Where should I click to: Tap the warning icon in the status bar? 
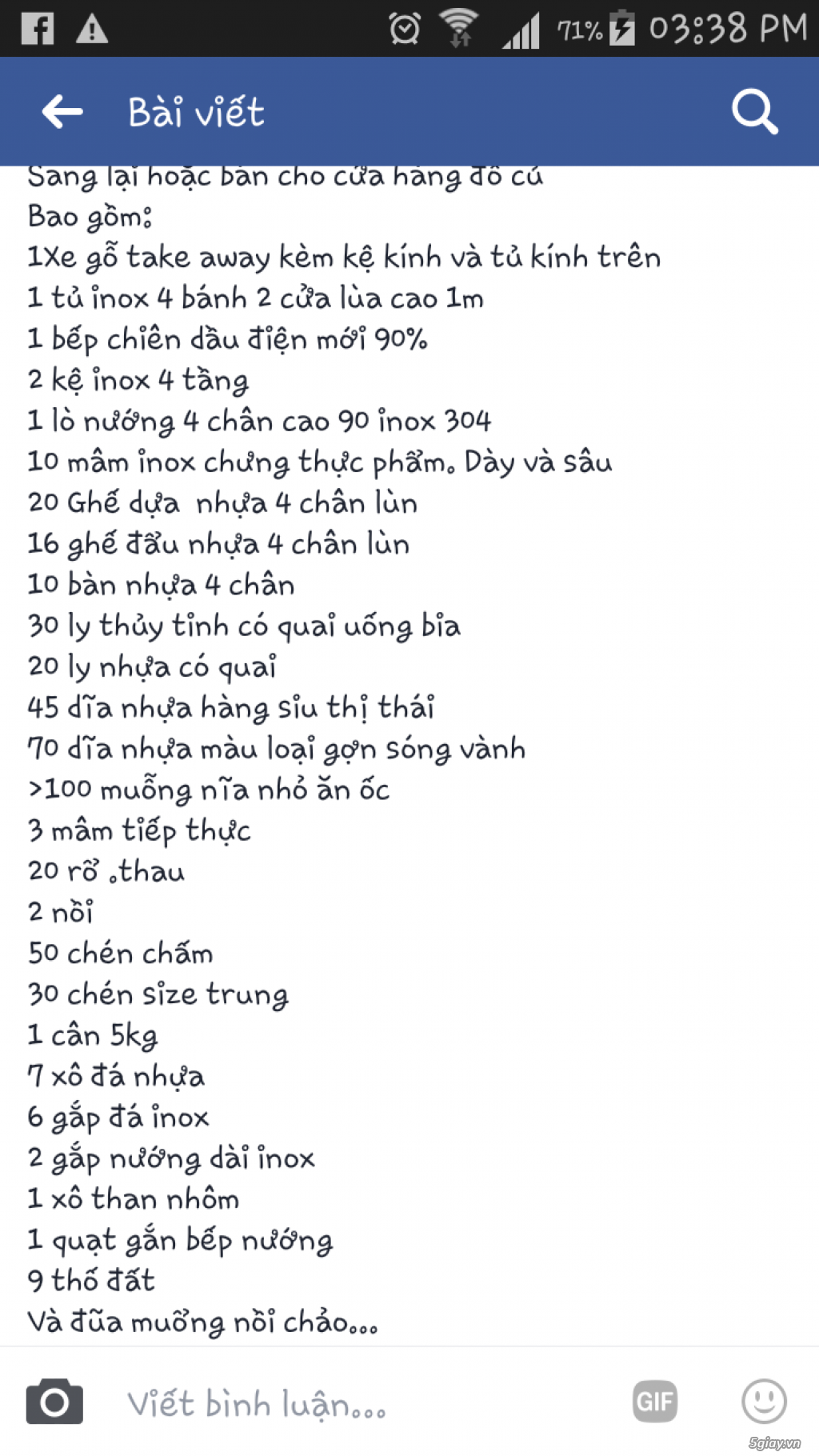tap(90, 26)
